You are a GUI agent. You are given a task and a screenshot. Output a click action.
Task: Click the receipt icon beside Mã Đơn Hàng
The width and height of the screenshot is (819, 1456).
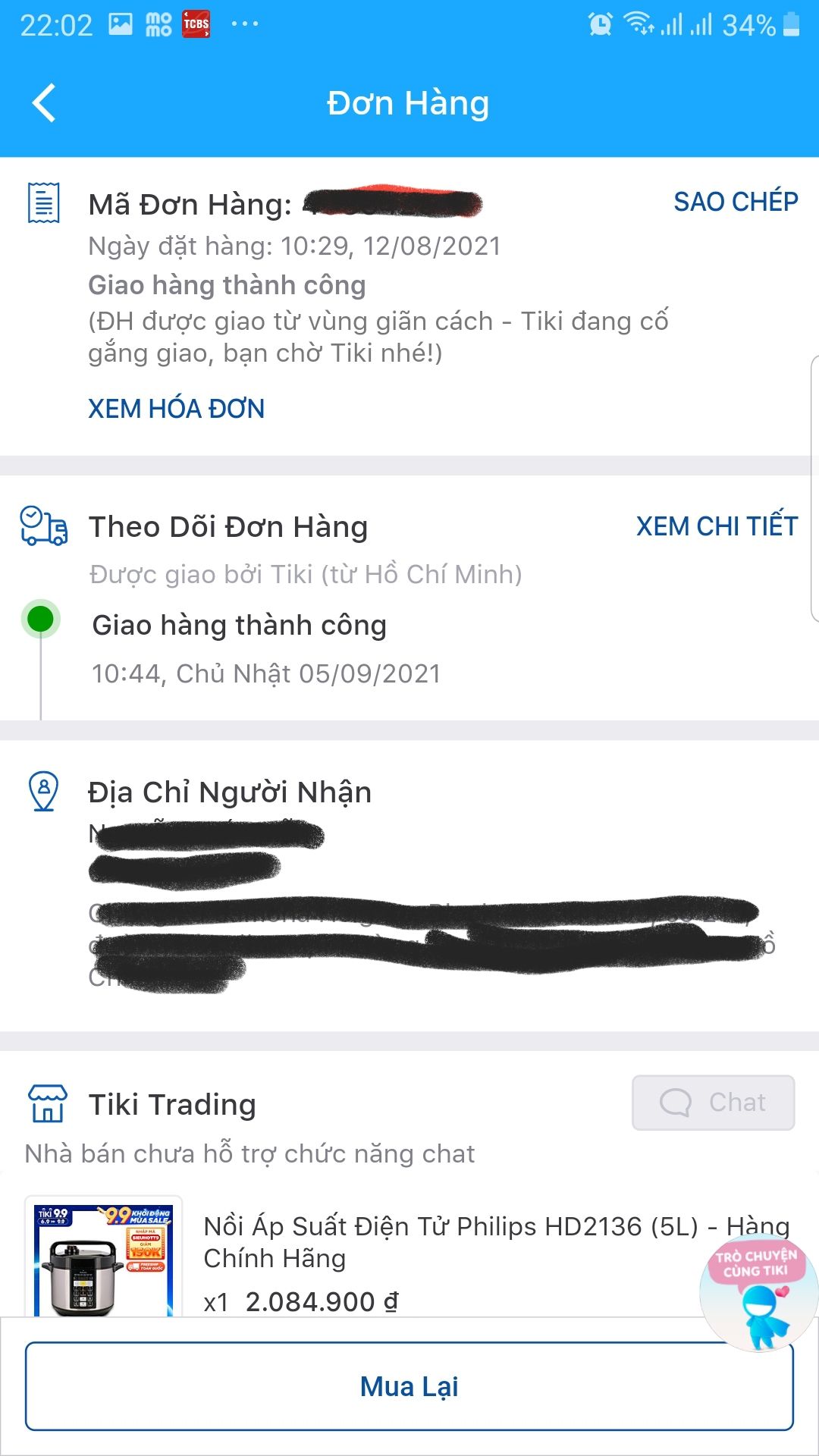point(42,203)
